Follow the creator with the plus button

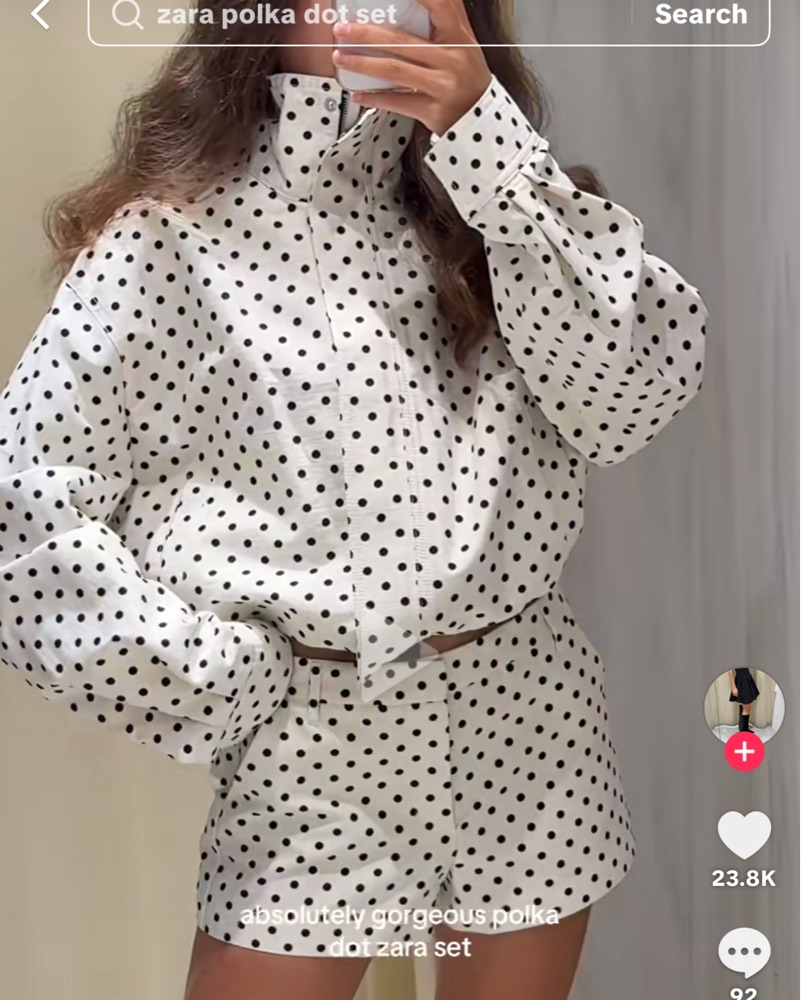pyautogui.click(x=744, y=752)
